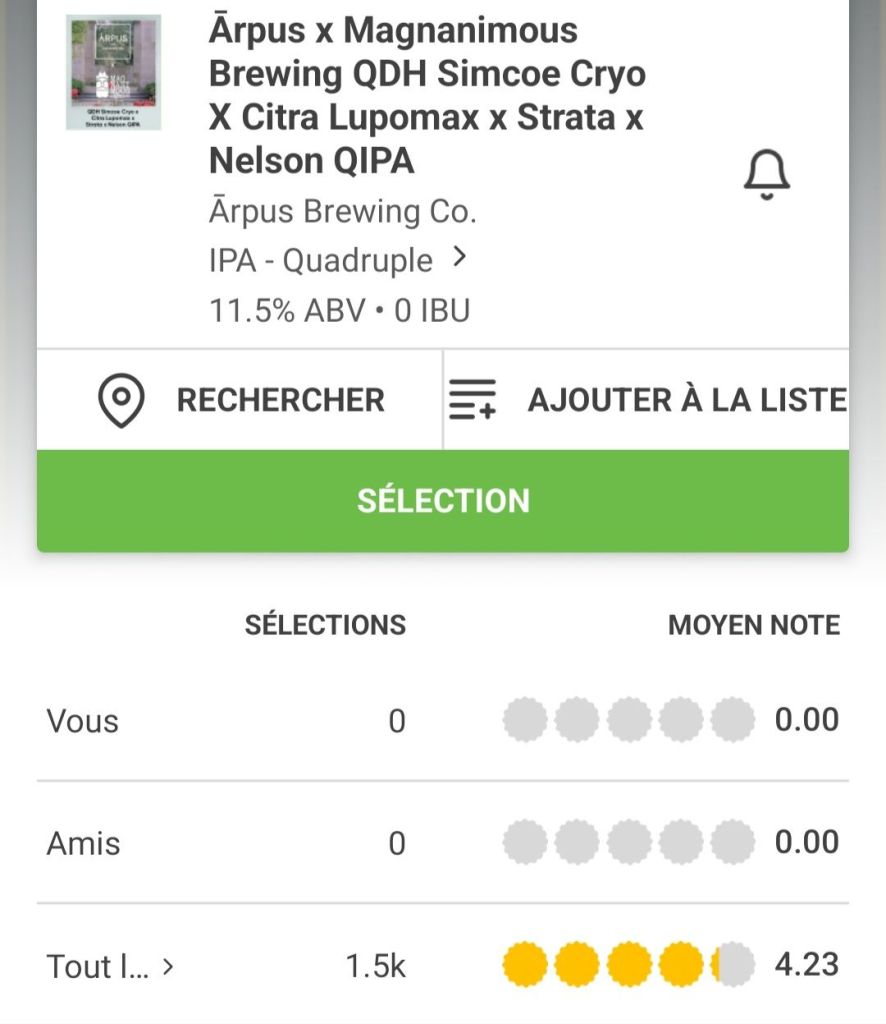Open the beer label thumbnail
This screenshot has width=886, height=1024.
point(114,72)
